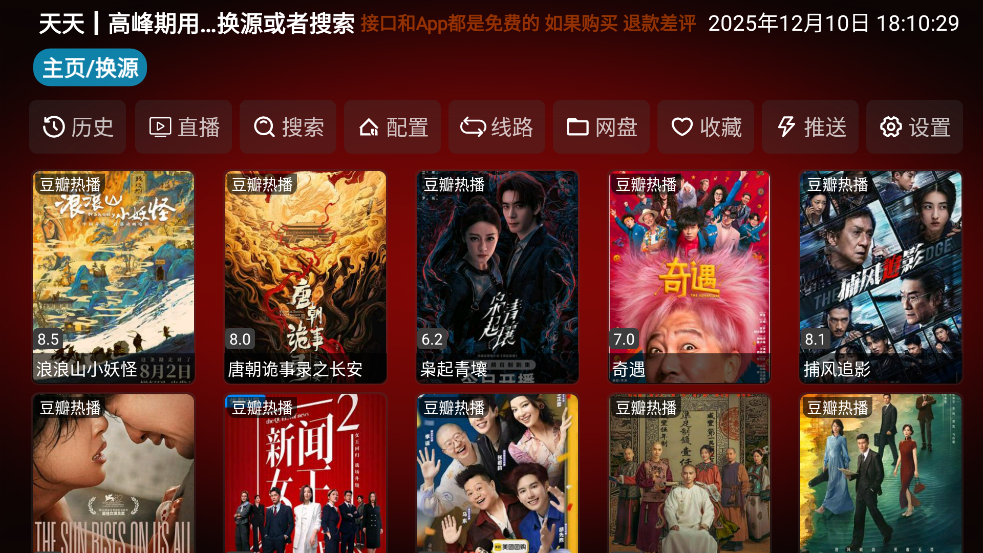Viewport: 983px width, 553px height.
Task: Open the 搜索 search page
Action: click(288, 127)
